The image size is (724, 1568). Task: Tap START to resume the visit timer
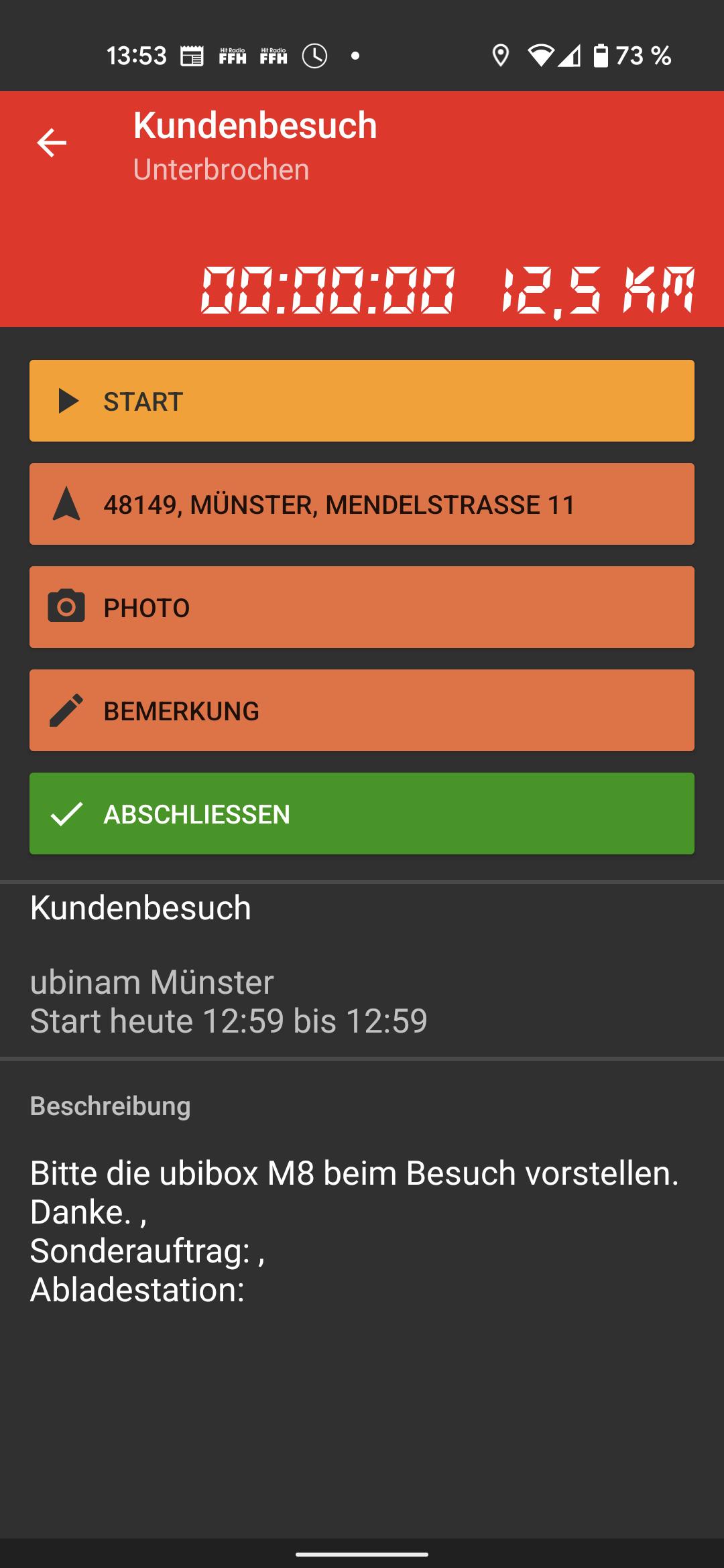click(x=362, y=401)
